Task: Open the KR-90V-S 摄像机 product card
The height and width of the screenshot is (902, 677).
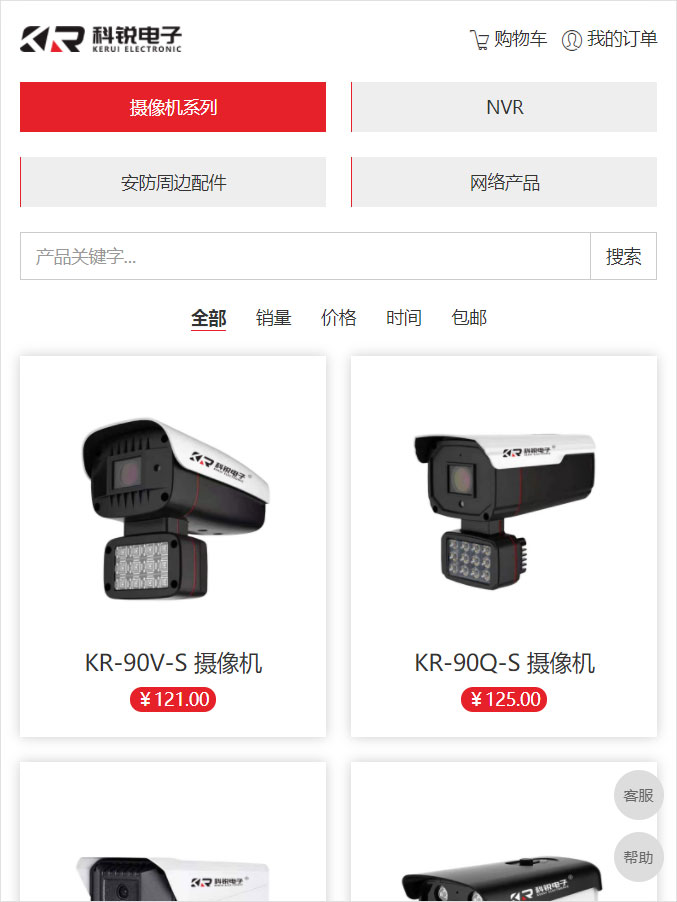Action: click(x=173, y=546)
